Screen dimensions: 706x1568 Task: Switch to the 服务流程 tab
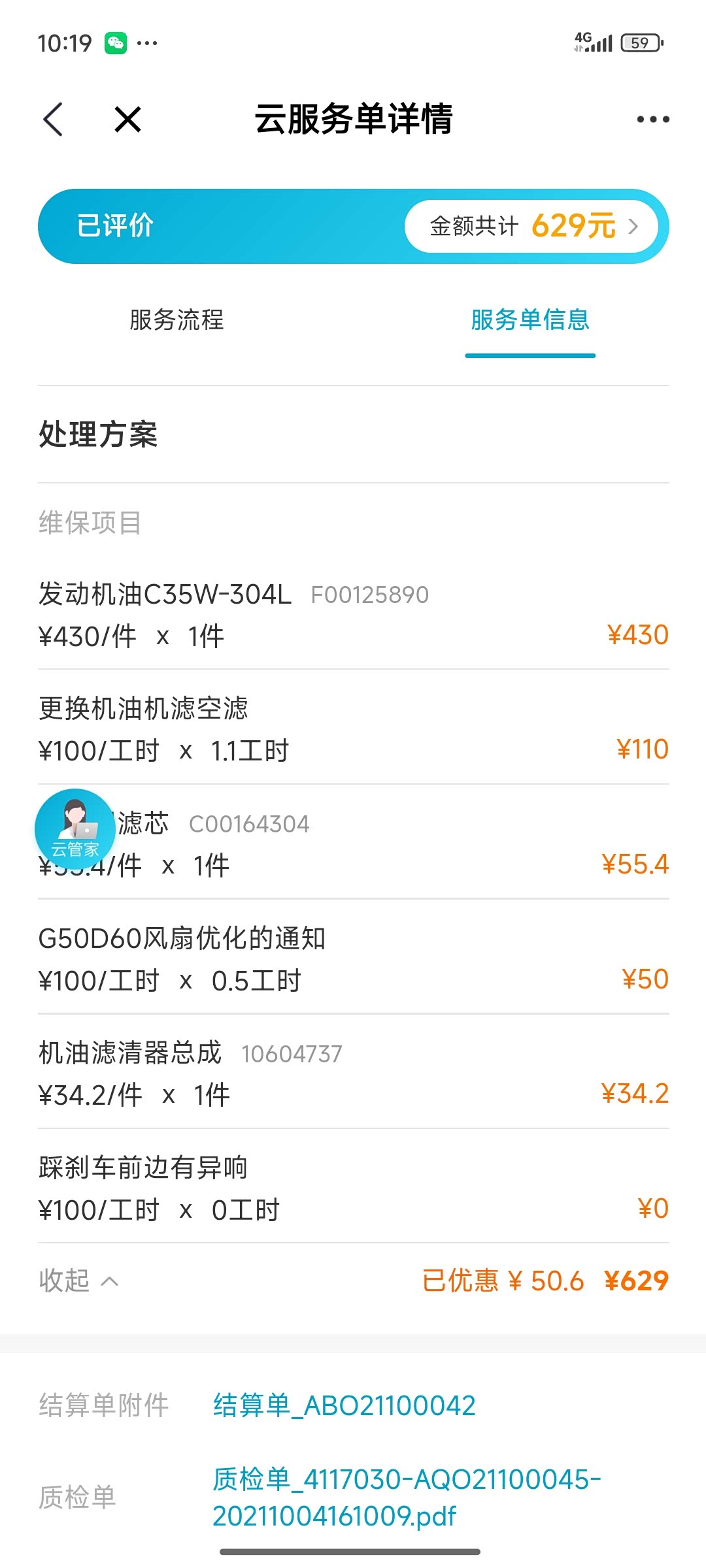point(176,320)
